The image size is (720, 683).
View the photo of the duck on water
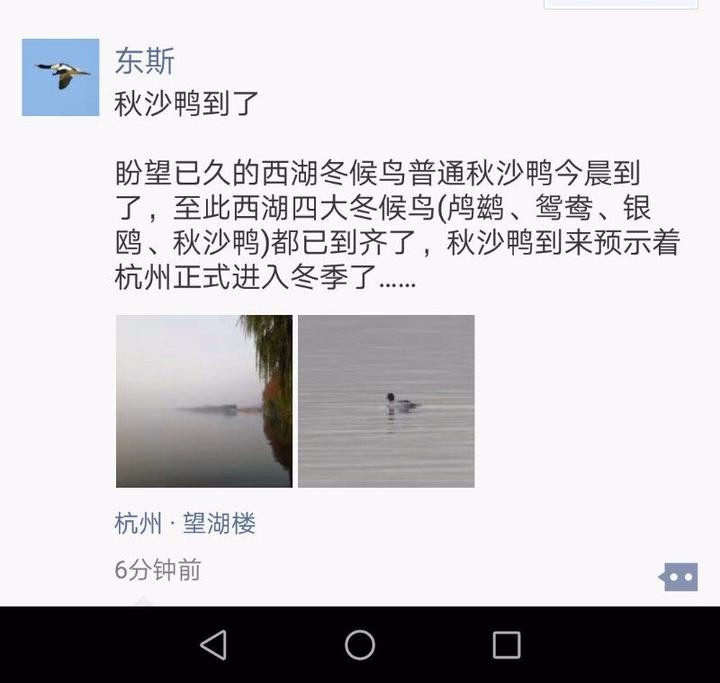(386, 401)
